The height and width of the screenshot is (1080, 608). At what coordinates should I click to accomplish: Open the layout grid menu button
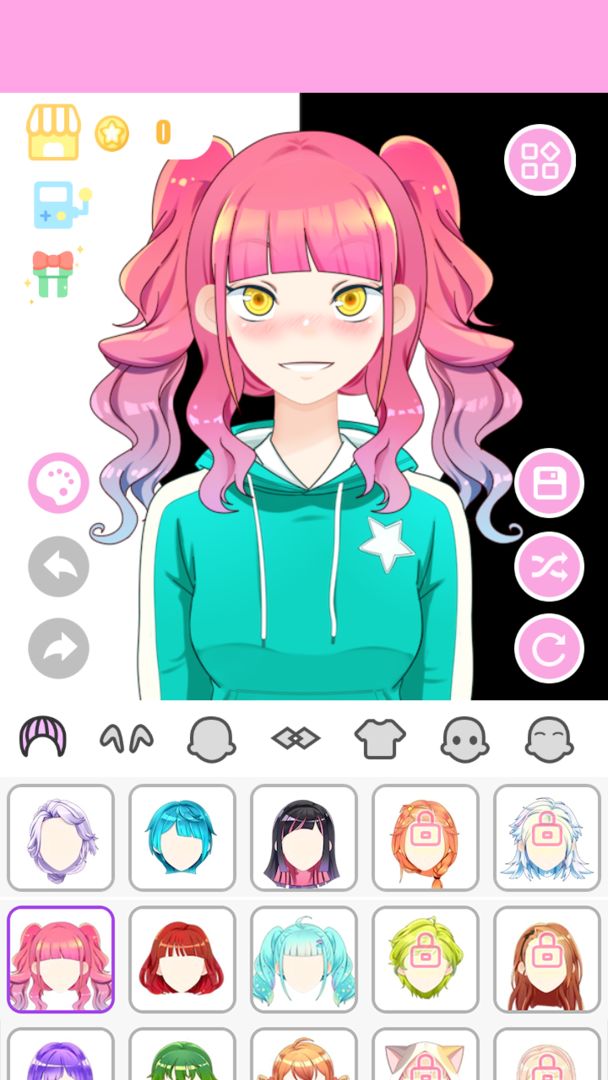click(540, 159)
